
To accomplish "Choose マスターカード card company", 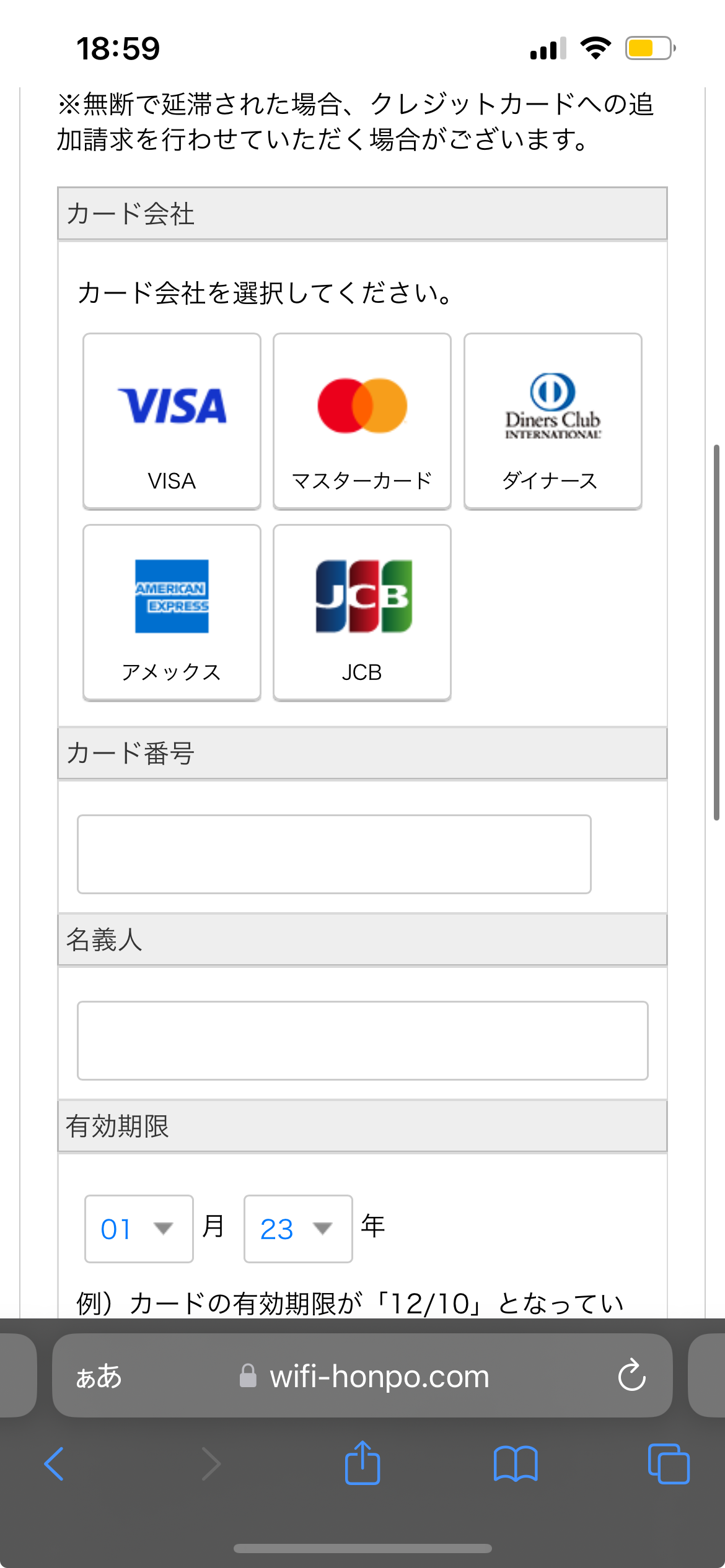I will 362,421.
